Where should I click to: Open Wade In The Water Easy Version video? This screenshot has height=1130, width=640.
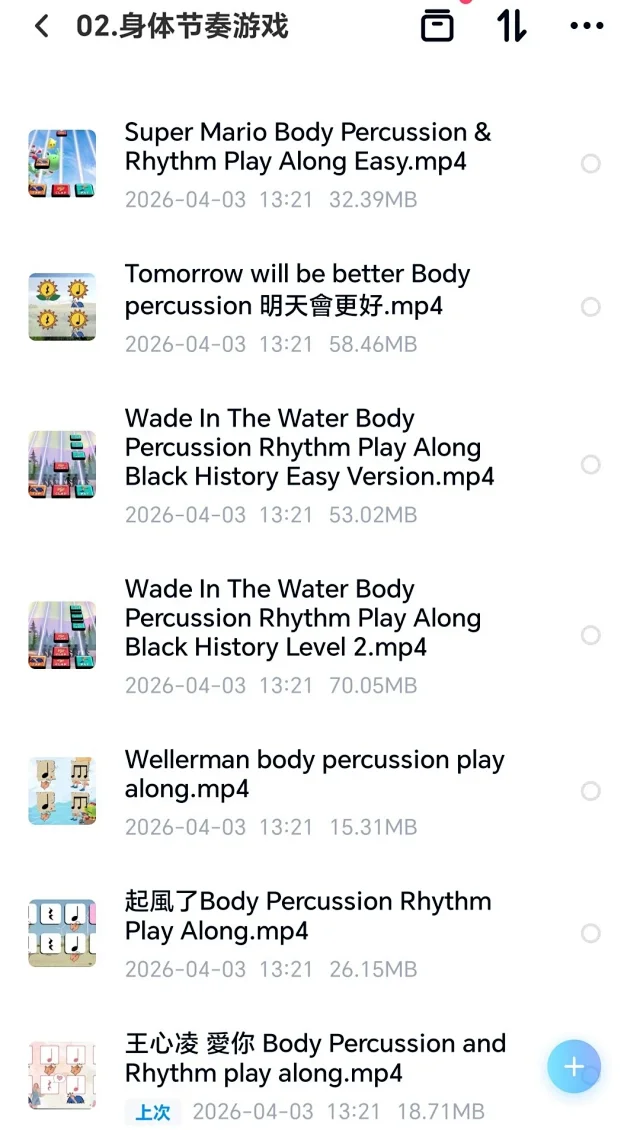pos(308,448)
